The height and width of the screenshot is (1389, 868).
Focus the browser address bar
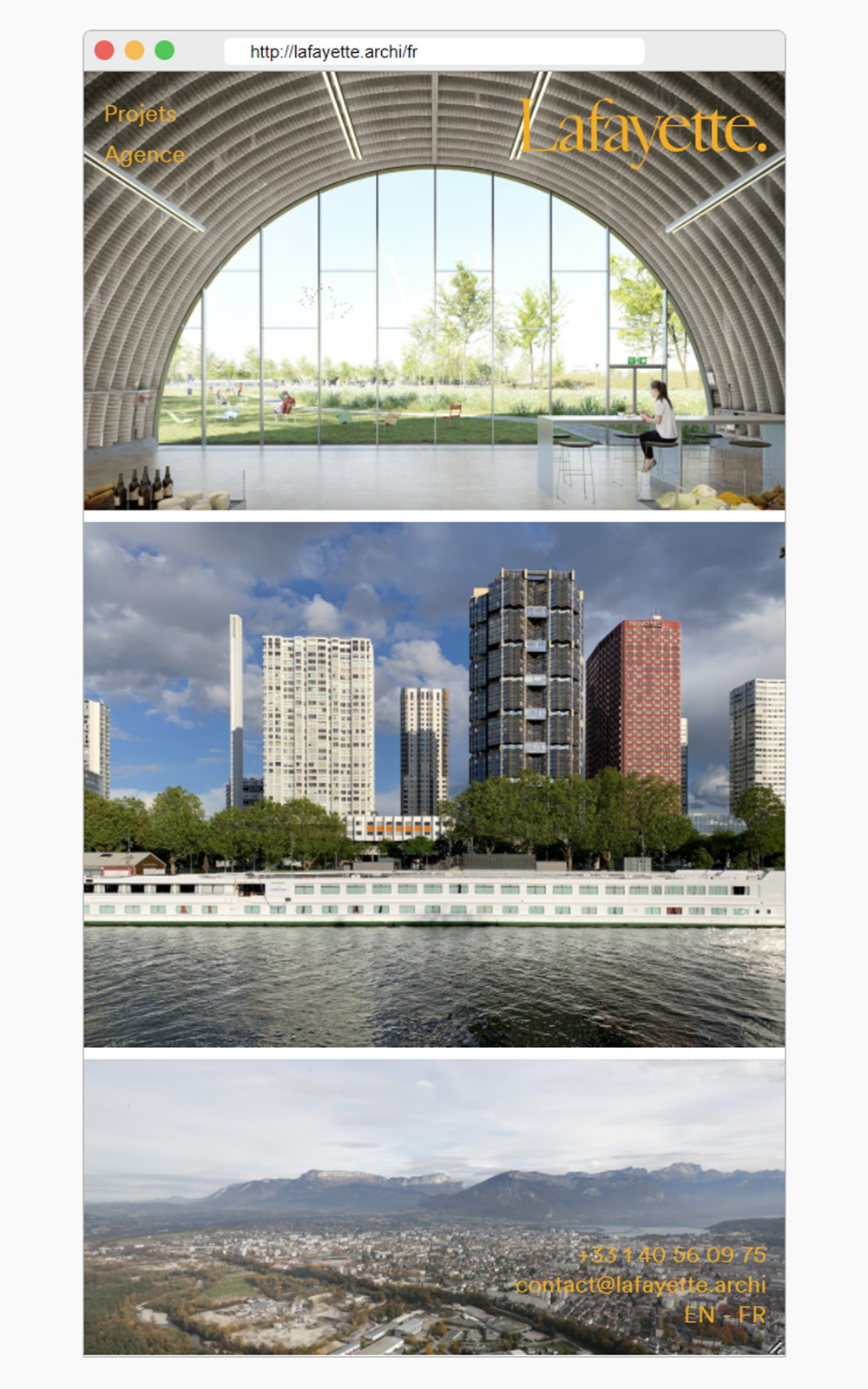pyautogui.click(x=434, y=52)
